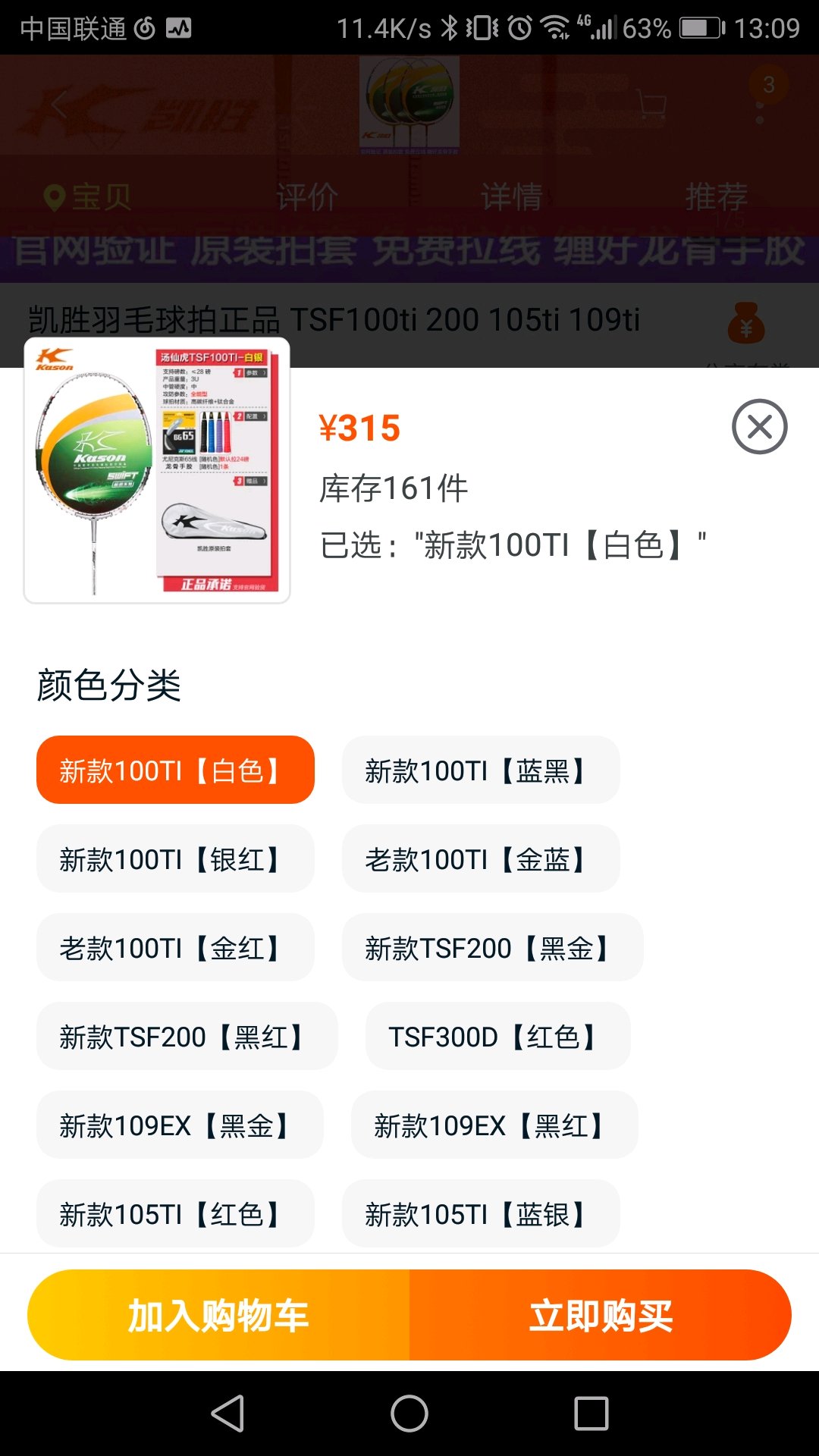Choose 新款105TI【红色】 variant
819x1456 pixels.
tap(175, 1214)
